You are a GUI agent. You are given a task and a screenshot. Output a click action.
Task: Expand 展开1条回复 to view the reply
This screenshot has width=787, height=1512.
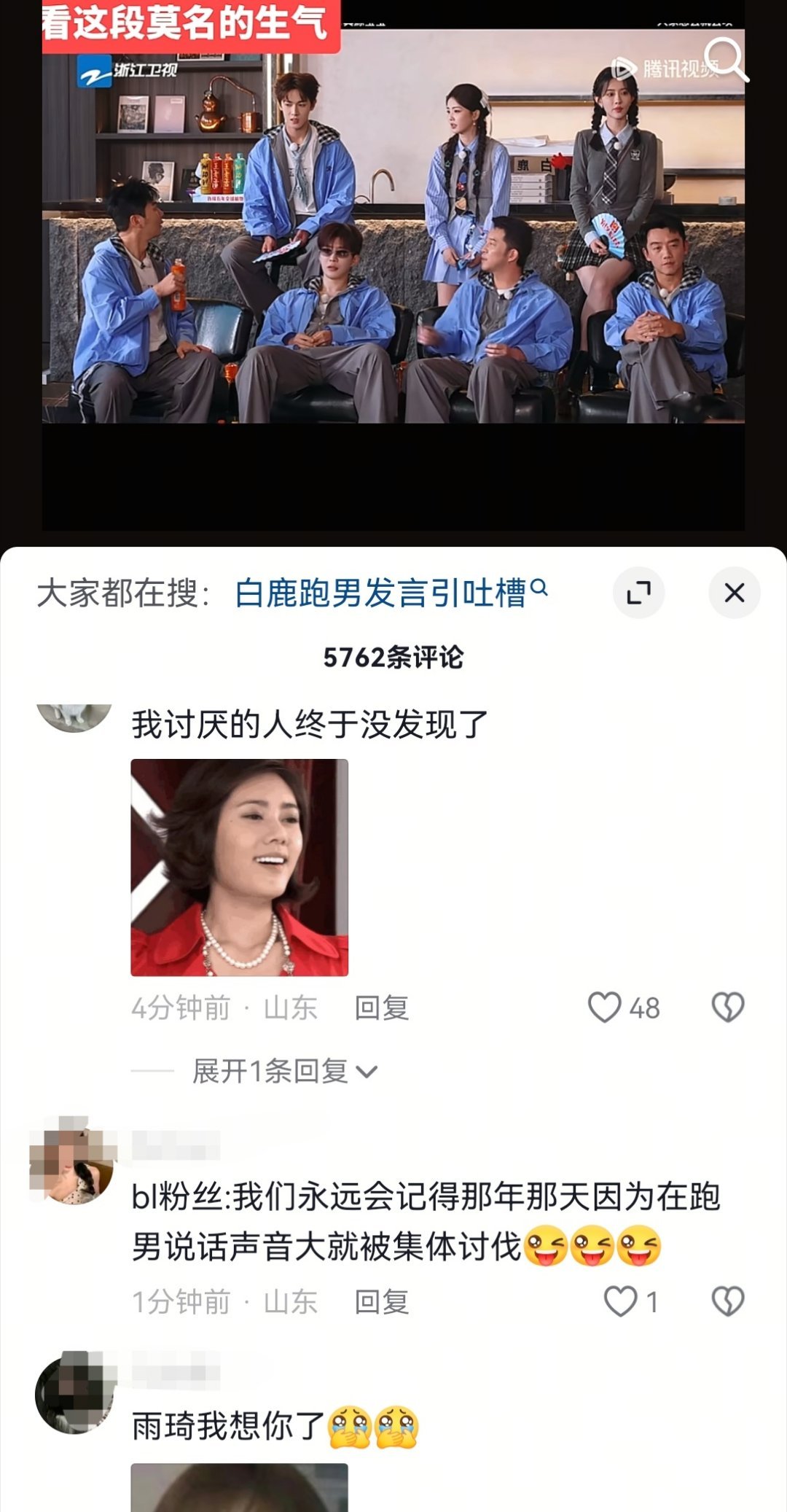pos(270,1069)
